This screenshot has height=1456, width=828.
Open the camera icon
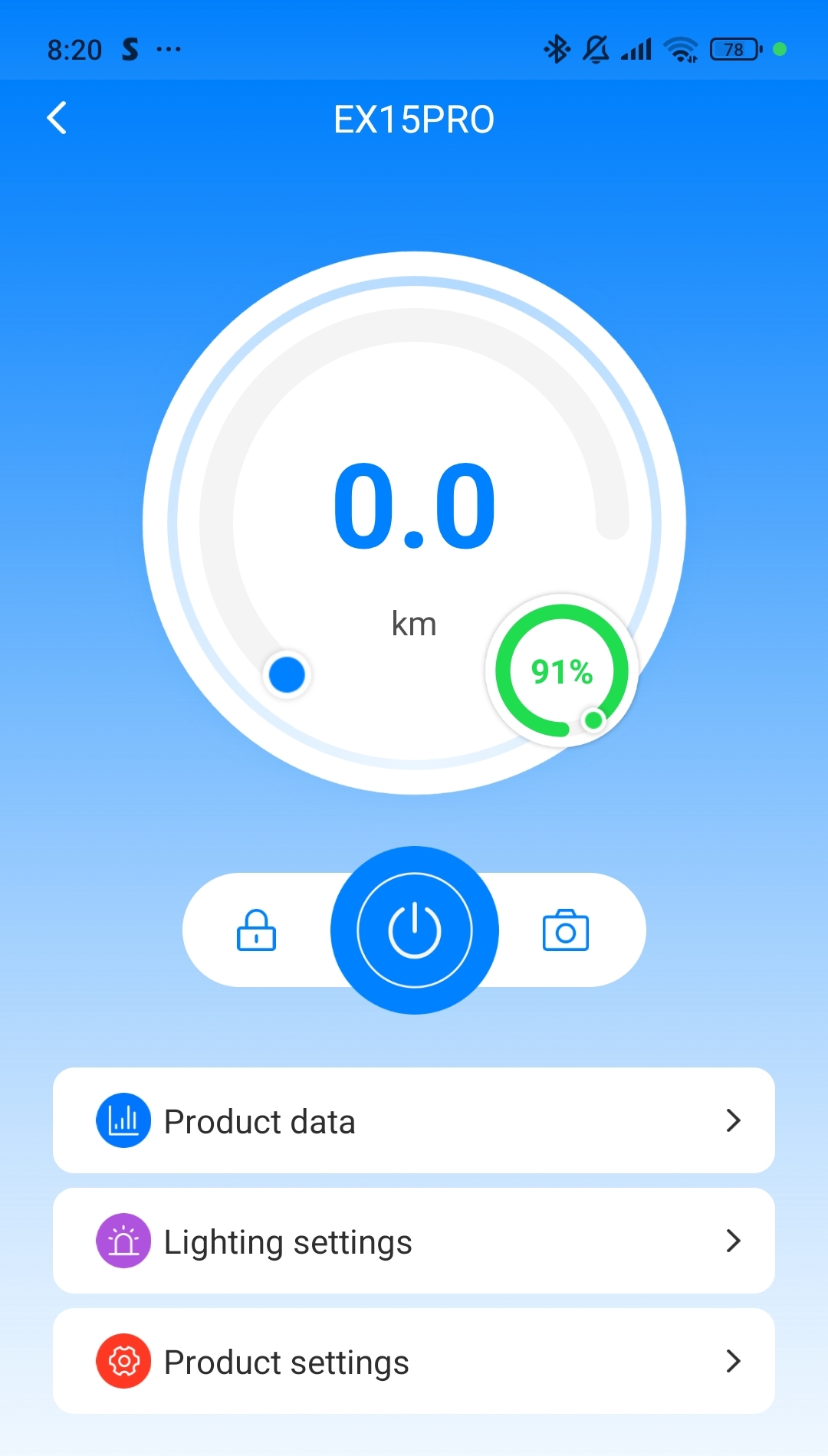click(x=566, y=930)
